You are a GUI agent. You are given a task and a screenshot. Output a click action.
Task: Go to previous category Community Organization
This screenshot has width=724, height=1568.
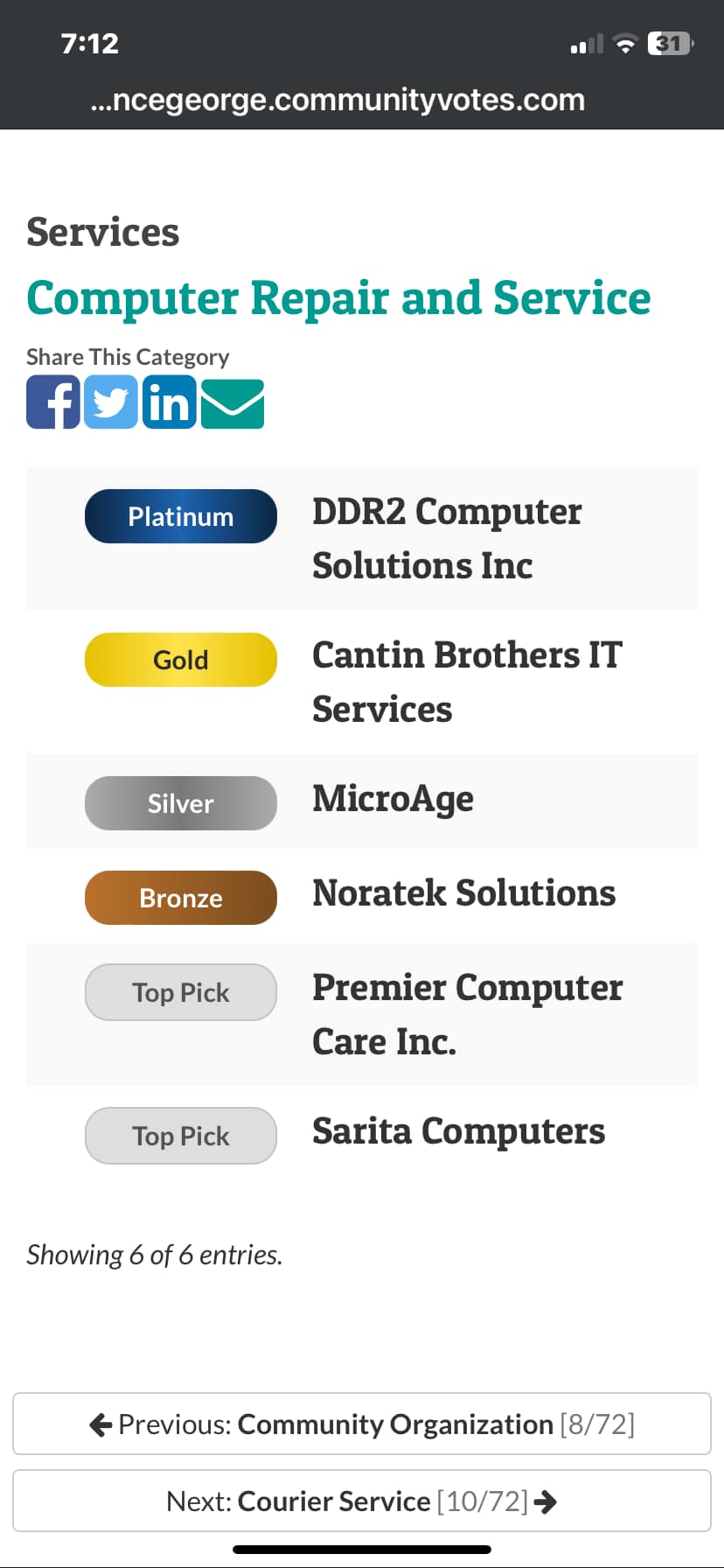pos(362,1424)
